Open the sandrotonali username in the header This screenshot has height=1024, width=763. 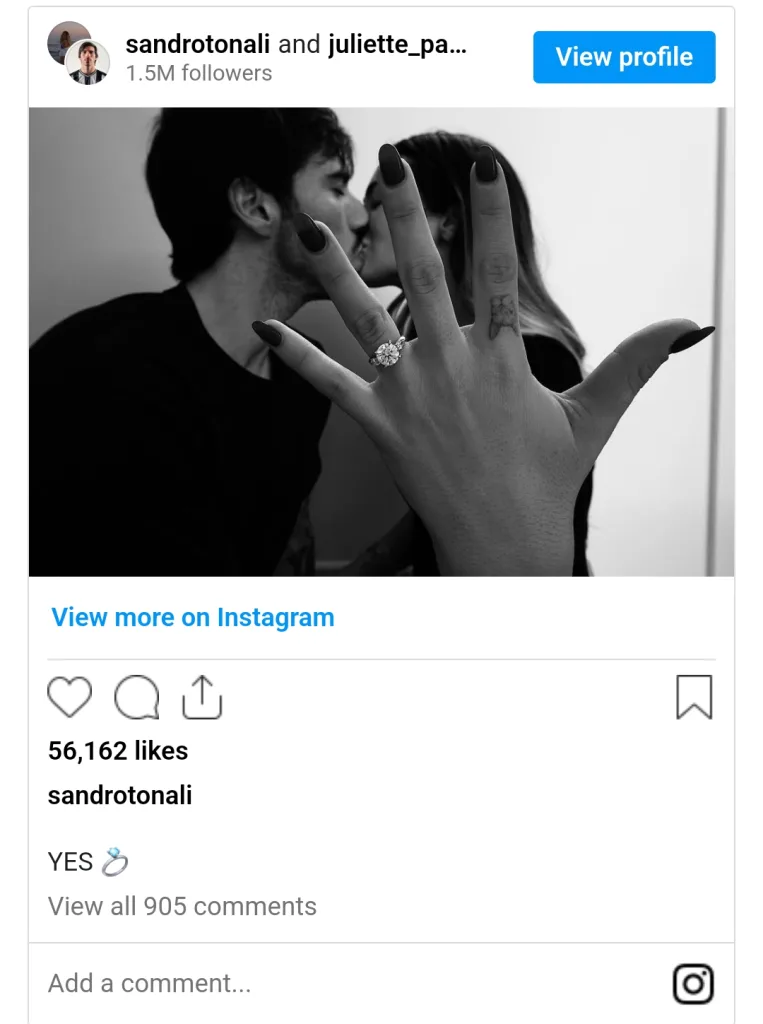197,45
